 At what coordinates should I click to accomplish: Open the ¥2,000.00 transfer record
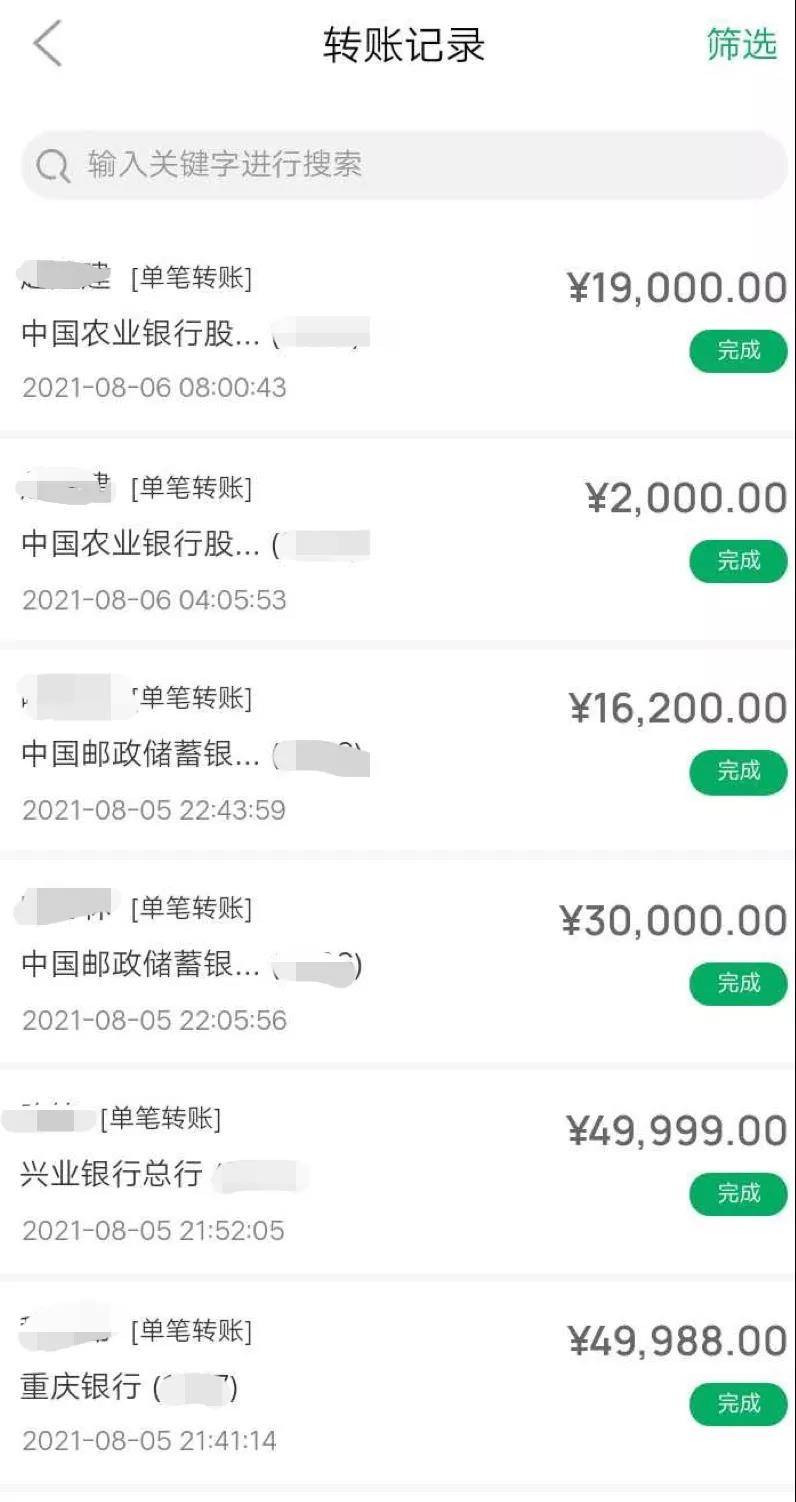[398, 541]
